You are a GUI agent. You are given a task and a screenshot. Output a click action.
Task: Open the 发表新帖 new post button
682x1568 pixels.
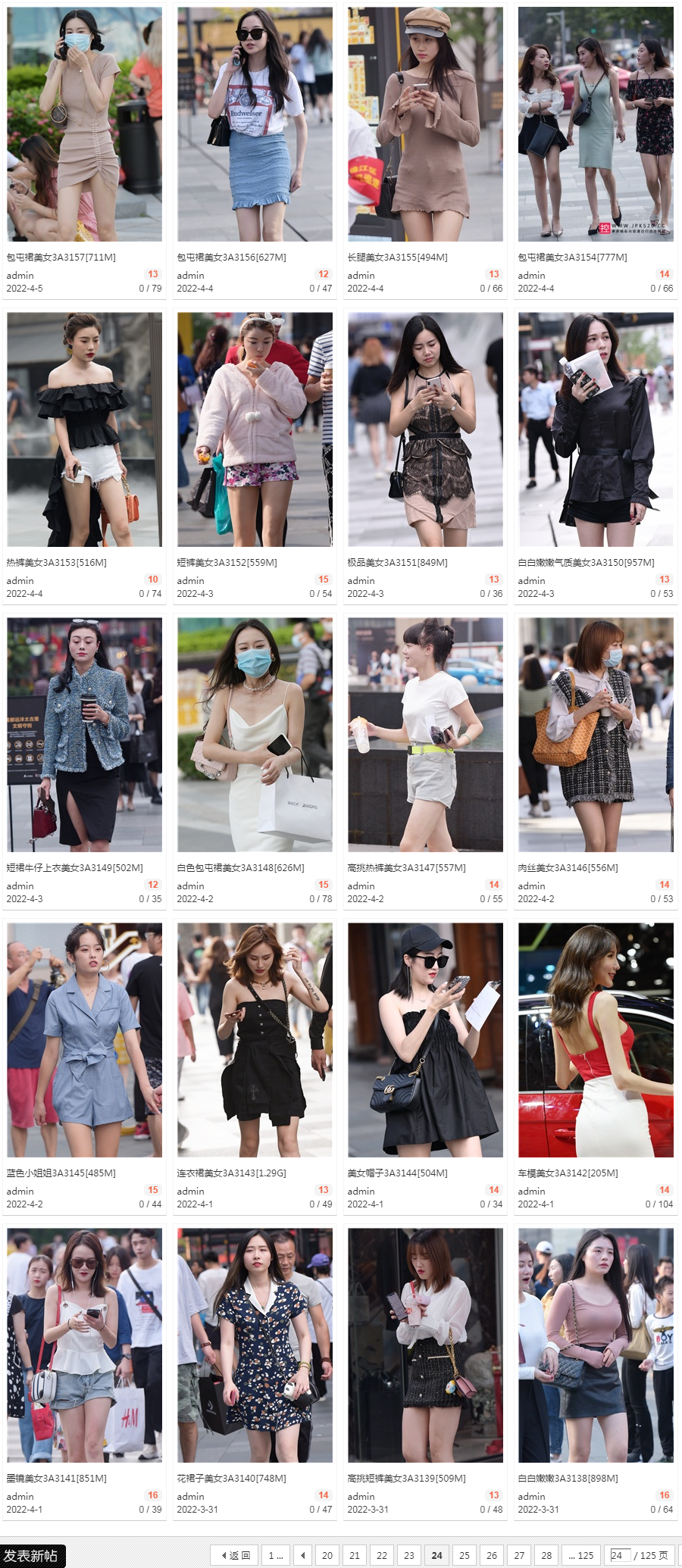32,1555
